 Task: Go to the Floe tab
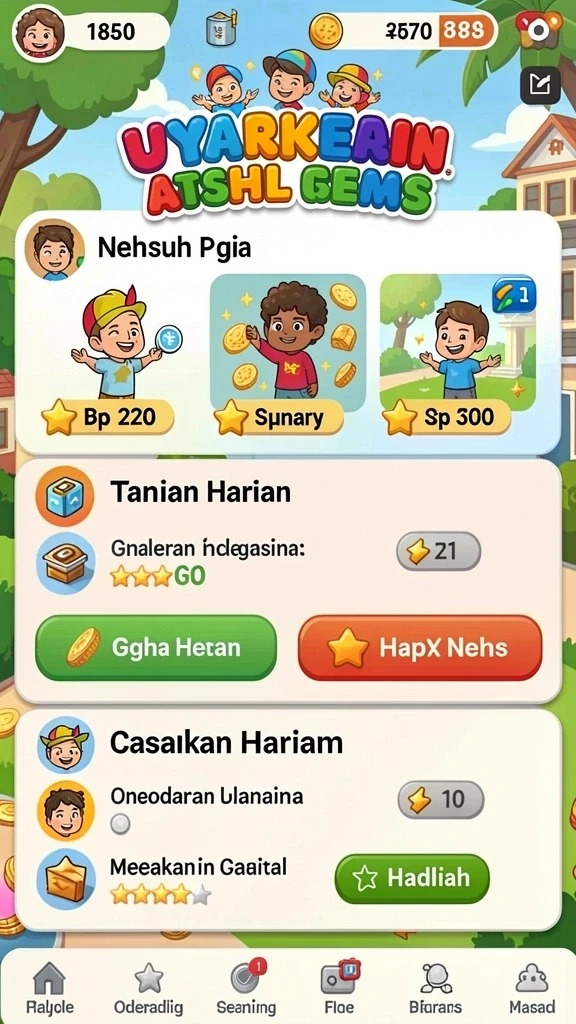[x=339, y=989]
